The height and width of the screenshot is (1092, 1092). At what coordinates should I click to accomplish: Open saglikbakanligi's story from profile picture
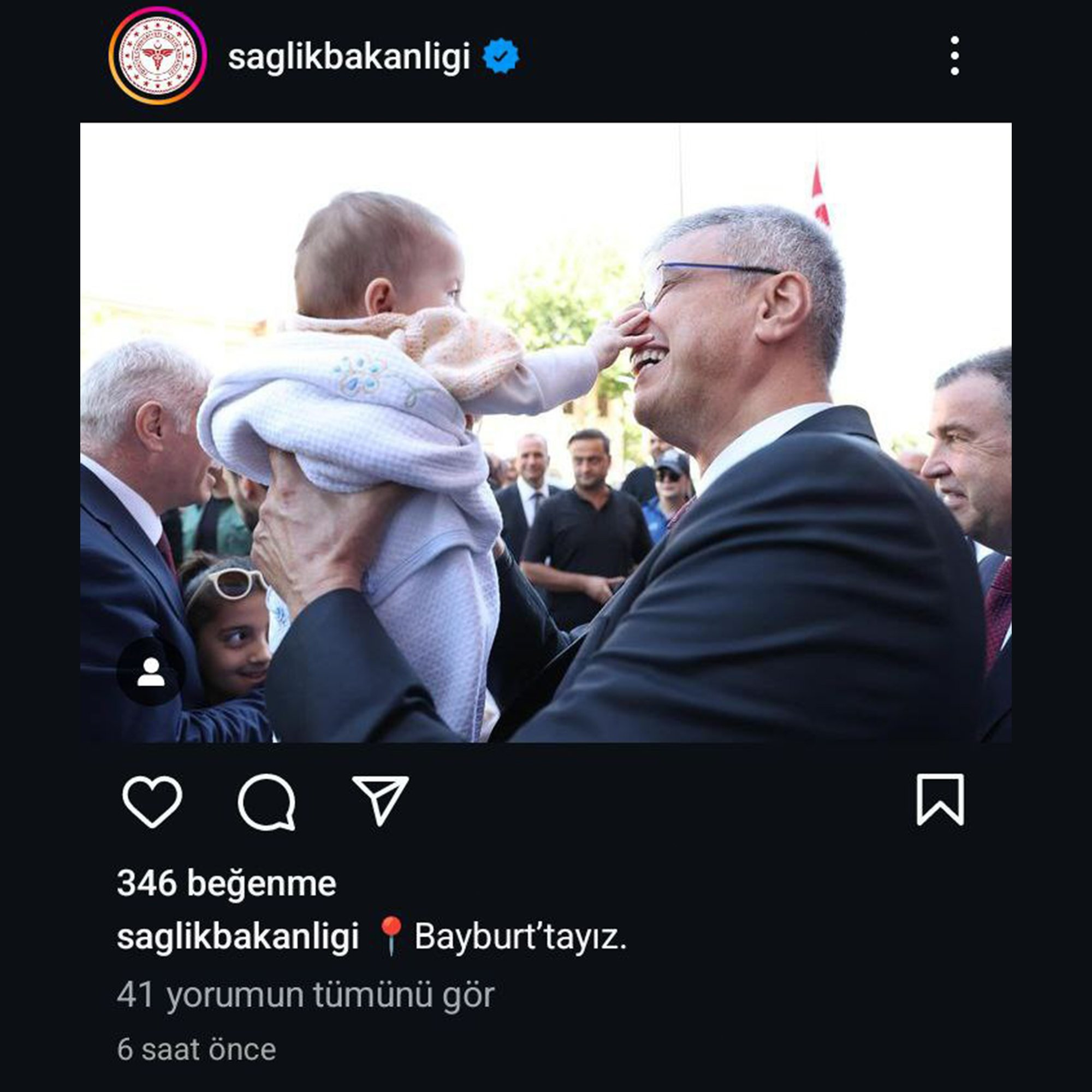(x=158, y=56)
